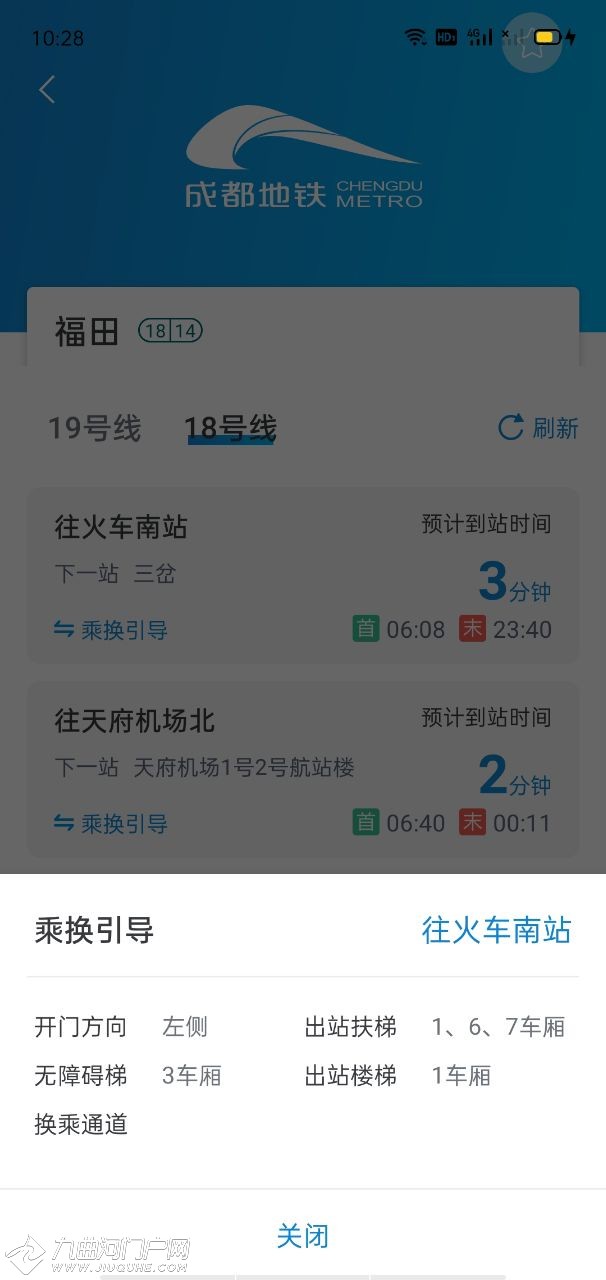This screenshot has width=606, height=1280.
Task: Open 乘换引导 for 往火车南站
Action: 111,630
